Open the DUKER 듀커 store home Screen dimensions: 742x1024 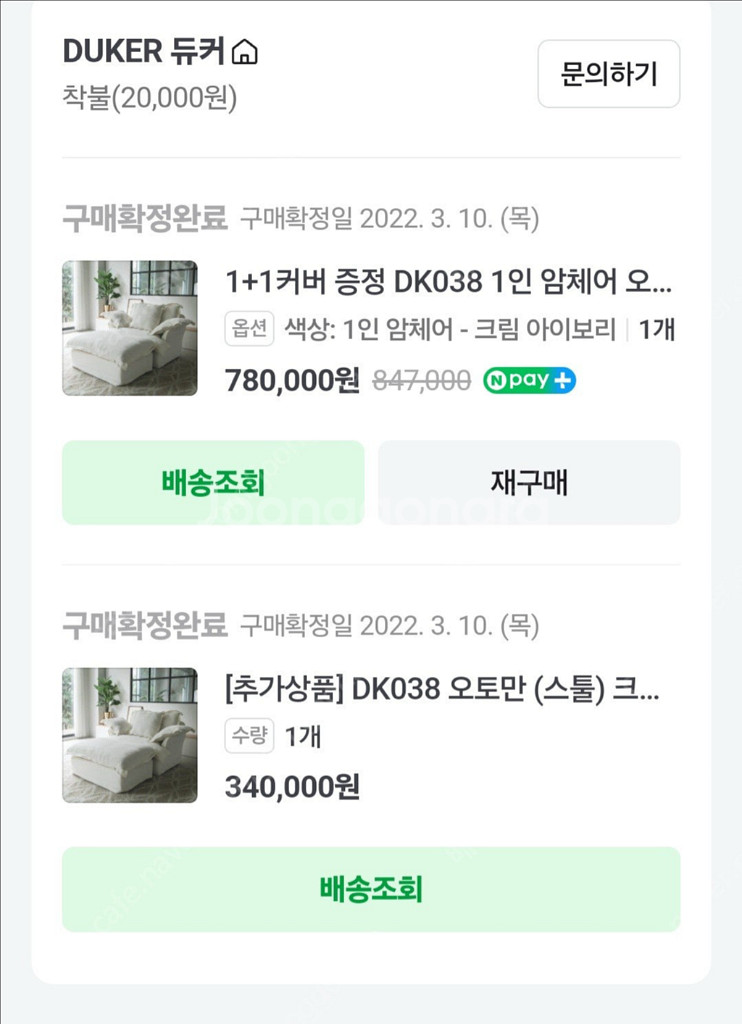160,52
